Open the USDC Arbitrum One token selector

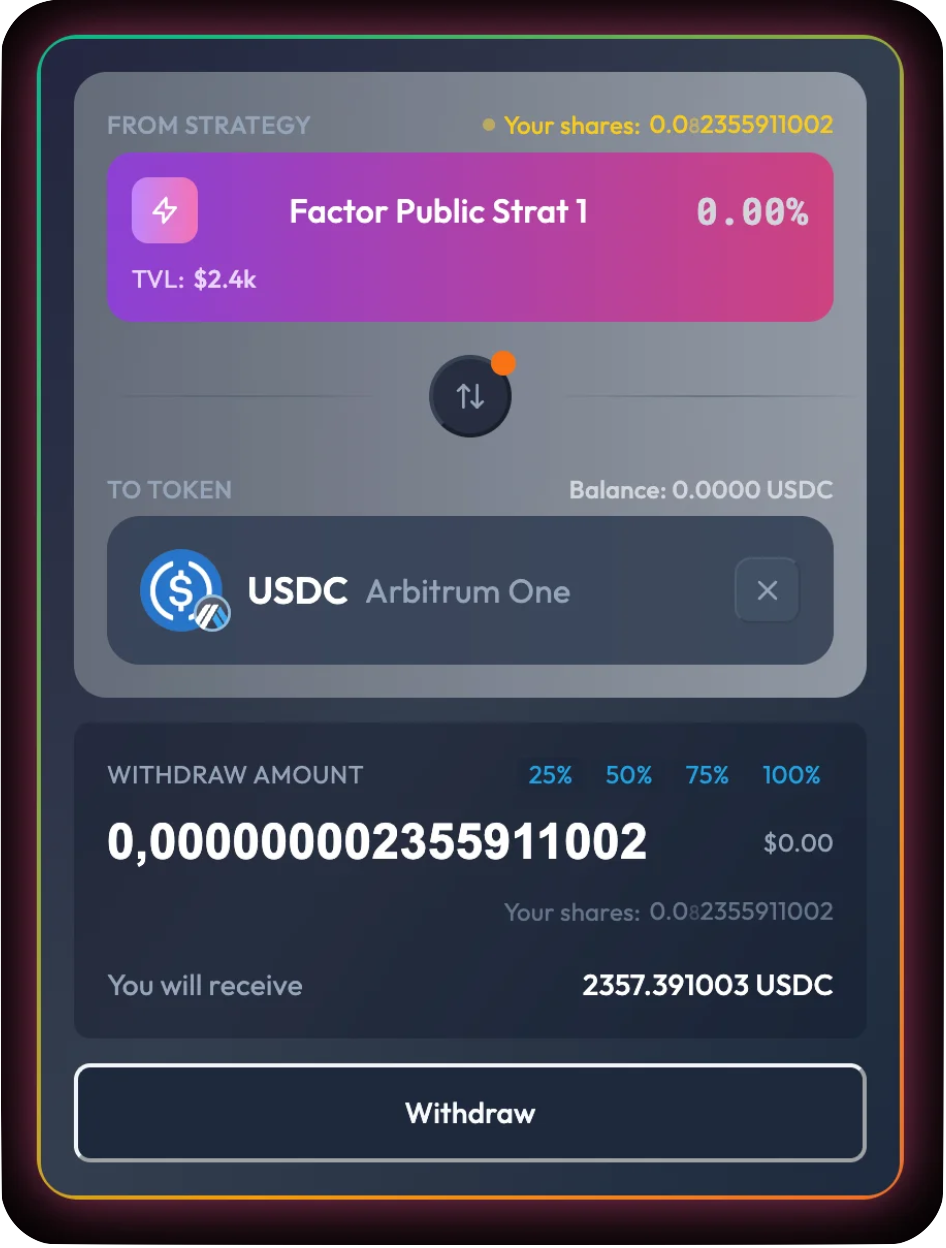[x=420, y=590]
